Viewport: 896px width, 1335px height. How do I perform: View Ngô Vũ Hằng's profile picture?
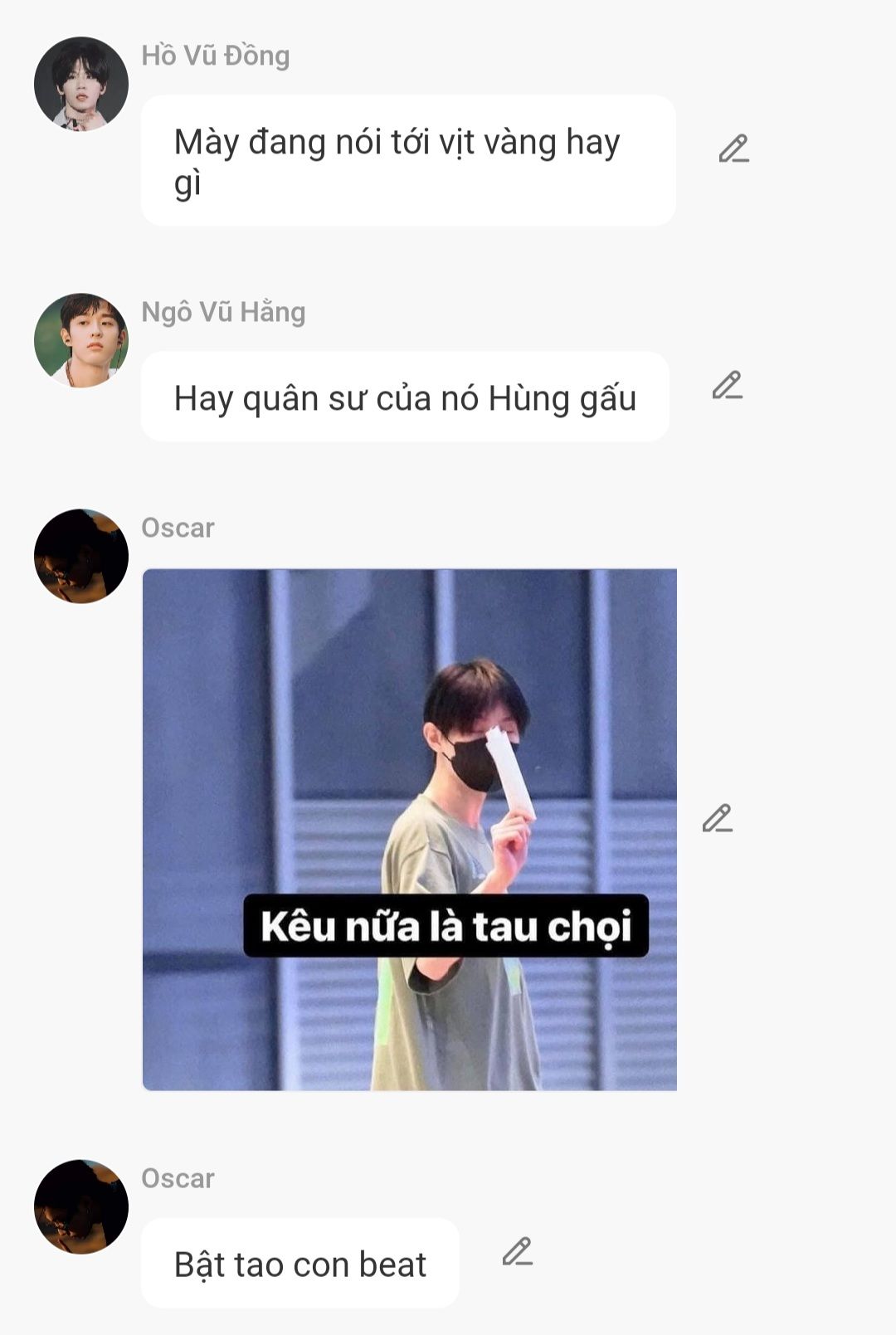81,340
